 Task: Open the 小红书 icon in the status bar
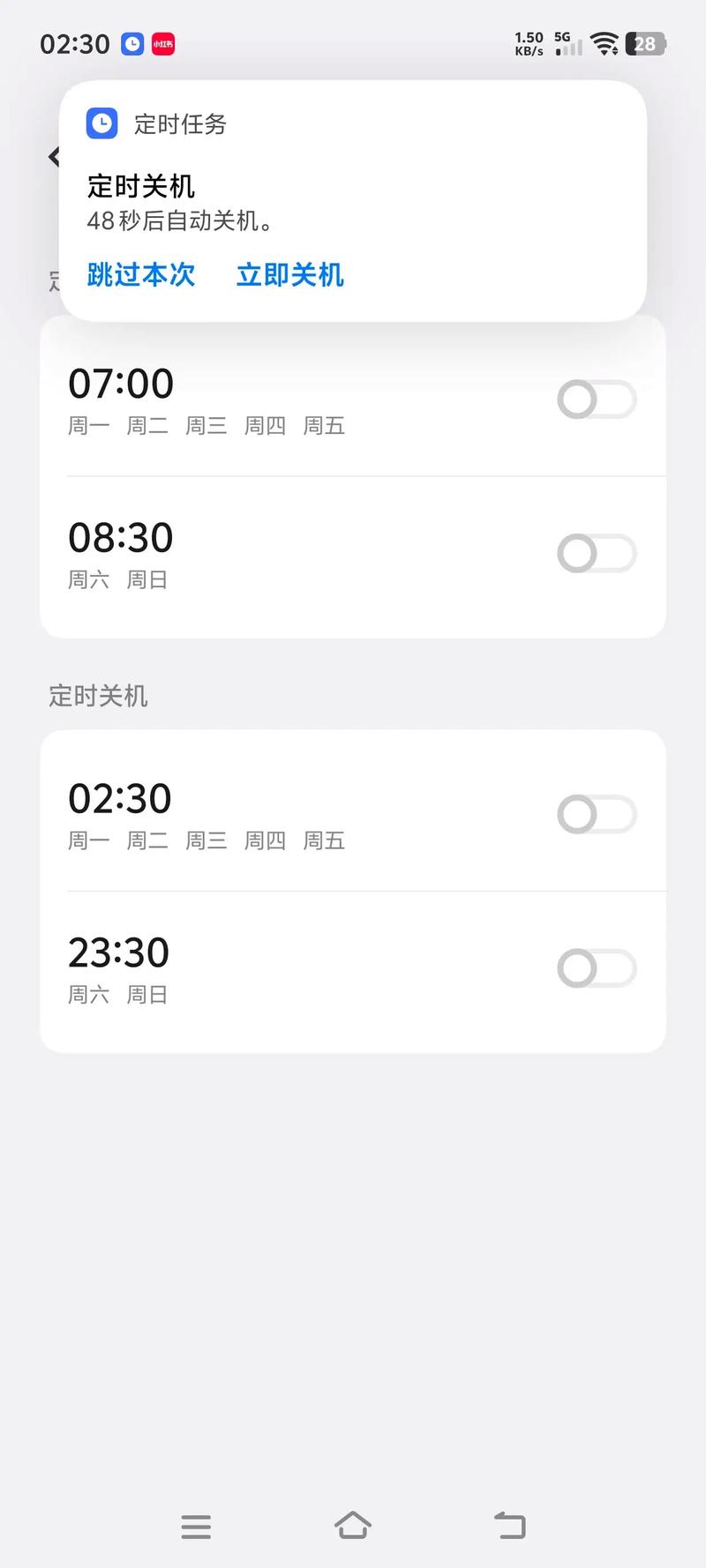pyautogui.click(x=164, y=44)
